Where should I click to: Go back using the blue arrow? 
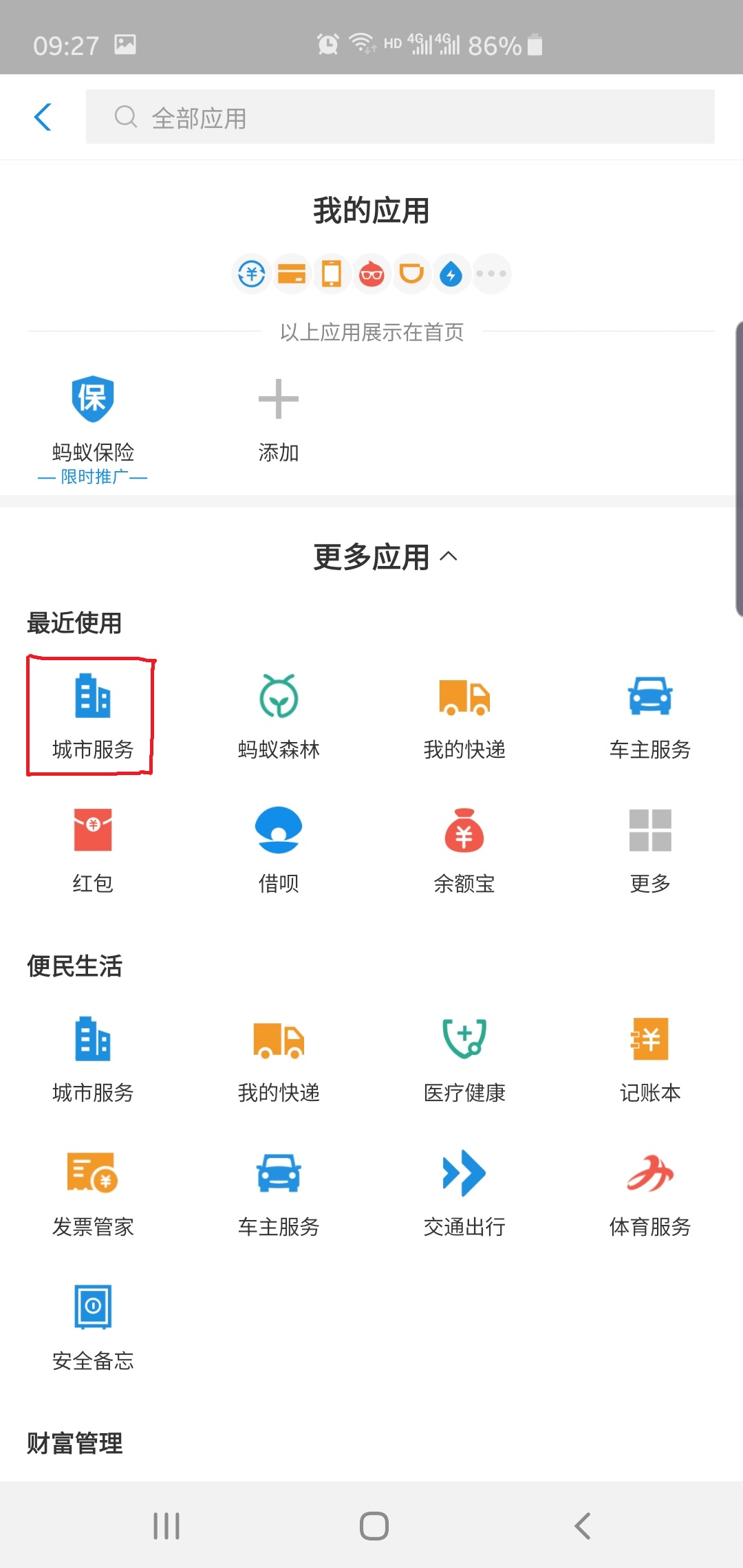click(x=43, y=117)
